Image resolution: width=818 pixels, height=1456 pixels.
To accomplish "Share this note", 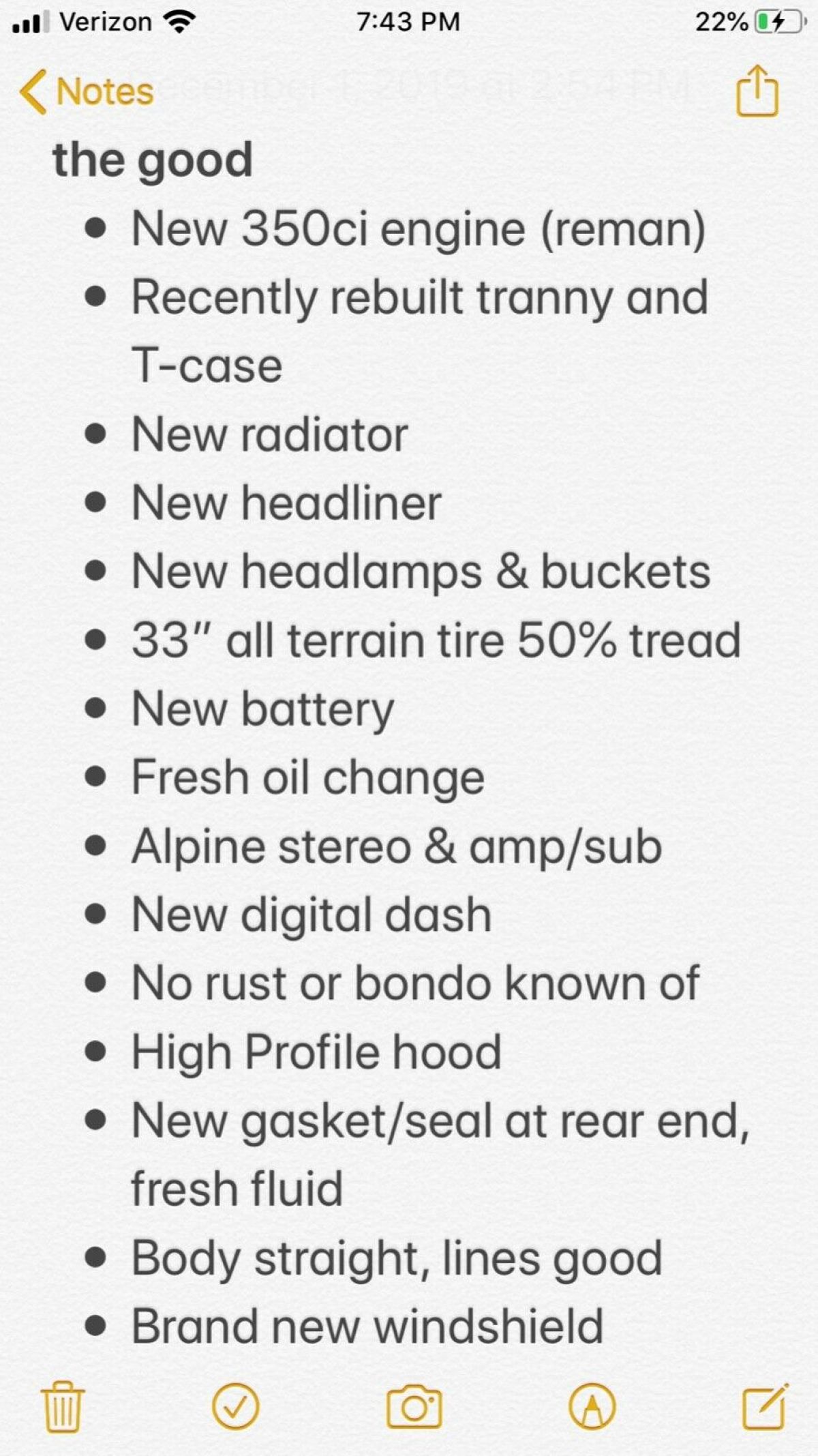I will coord(757,90).
